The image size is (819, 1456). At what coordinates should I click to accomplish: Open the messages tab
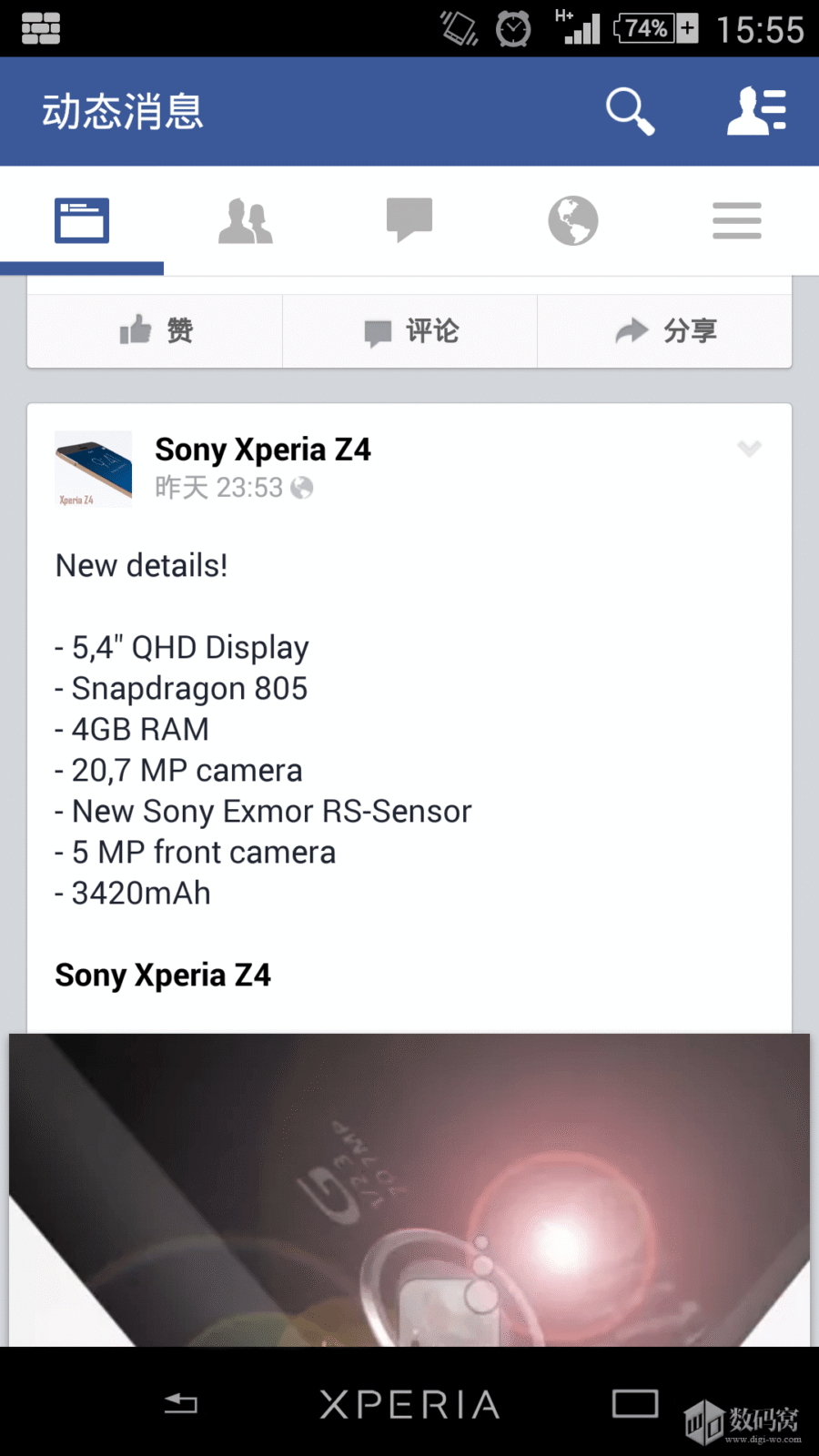click(409, 220)
